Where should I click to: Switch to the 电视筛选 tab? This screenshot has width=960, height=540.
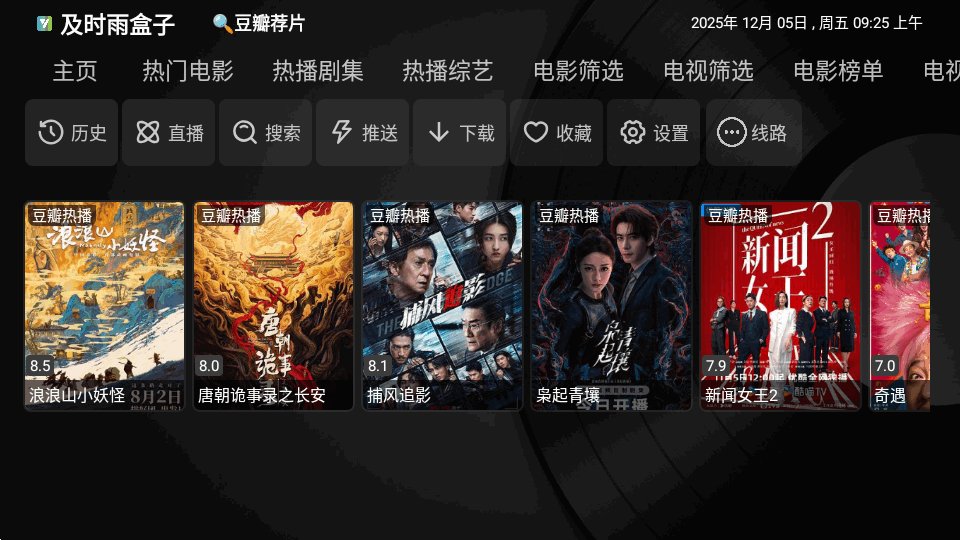pyautogui.click(x=708, y=71)
